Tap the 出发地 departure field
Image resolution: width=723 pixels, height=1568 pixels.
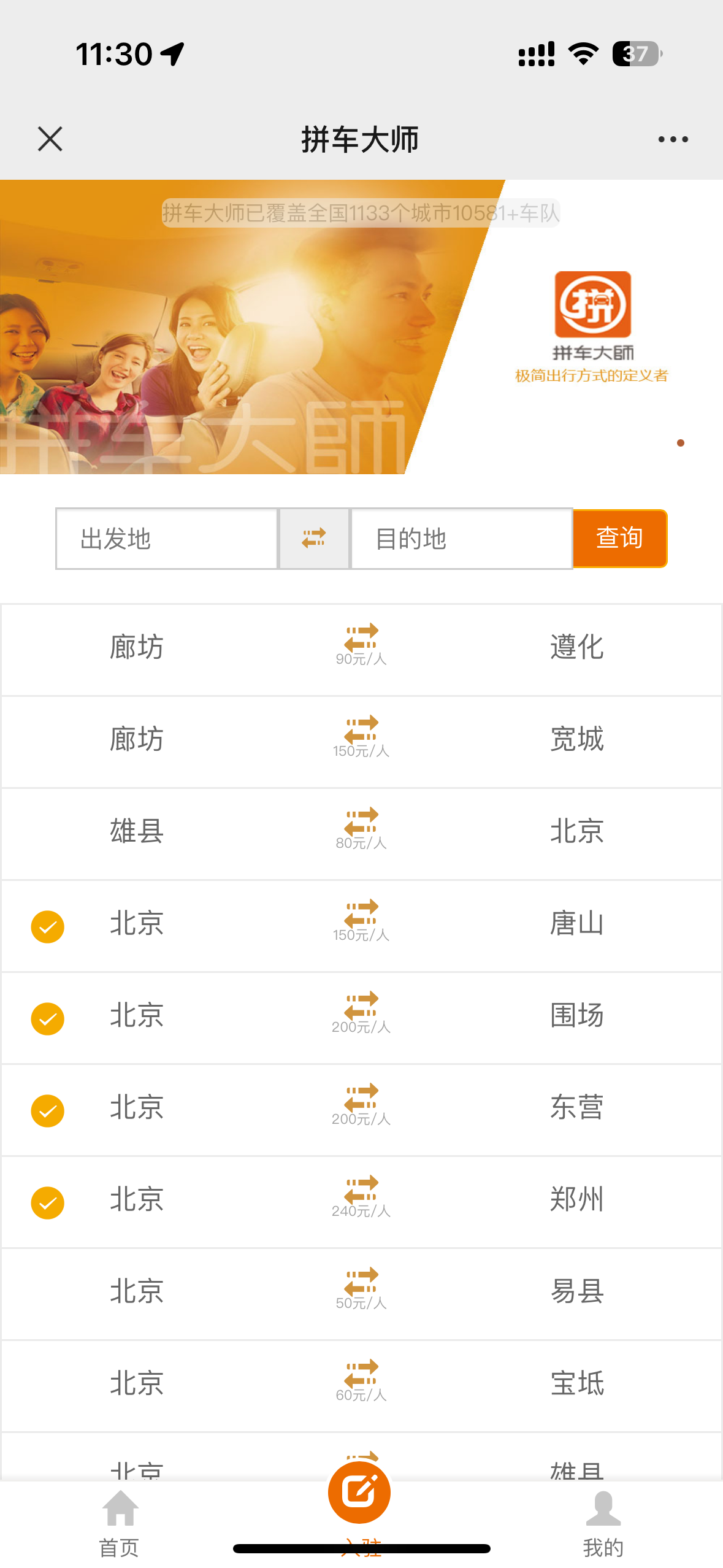(167, 539)
